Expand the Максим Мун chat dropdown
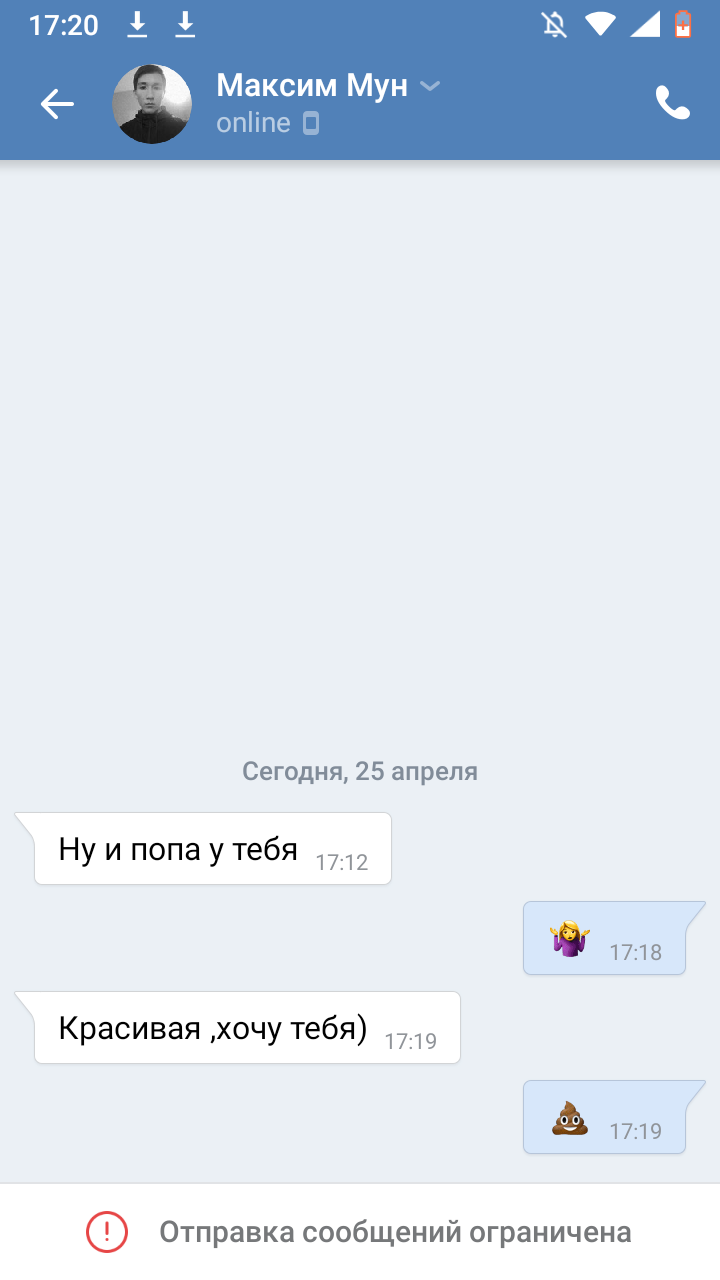Screen dimensions: 720x1280 tap(430, 87)
